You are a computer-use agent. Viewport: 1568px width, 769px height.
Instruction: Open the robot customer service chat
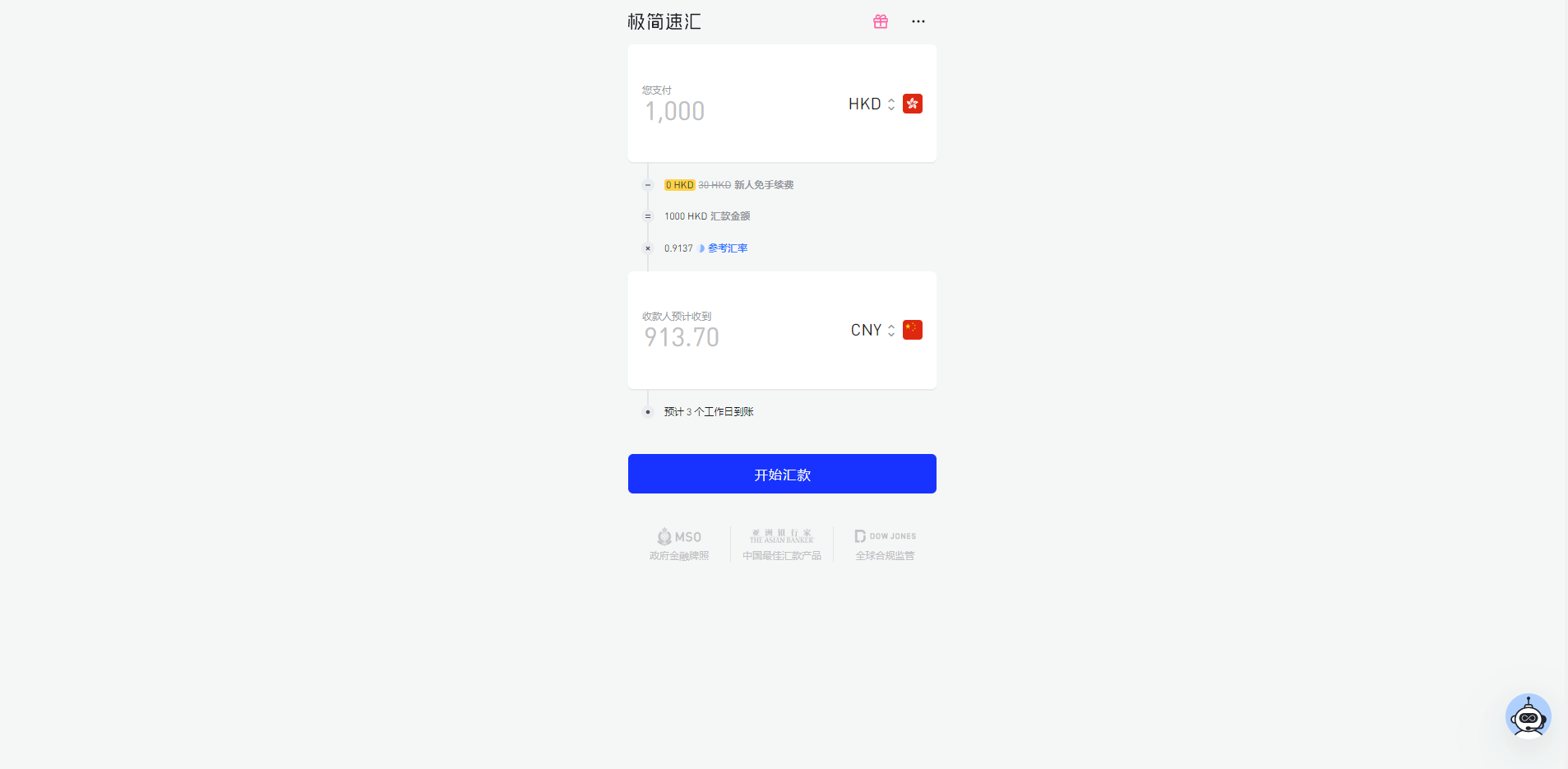[x=1528, y=716]
